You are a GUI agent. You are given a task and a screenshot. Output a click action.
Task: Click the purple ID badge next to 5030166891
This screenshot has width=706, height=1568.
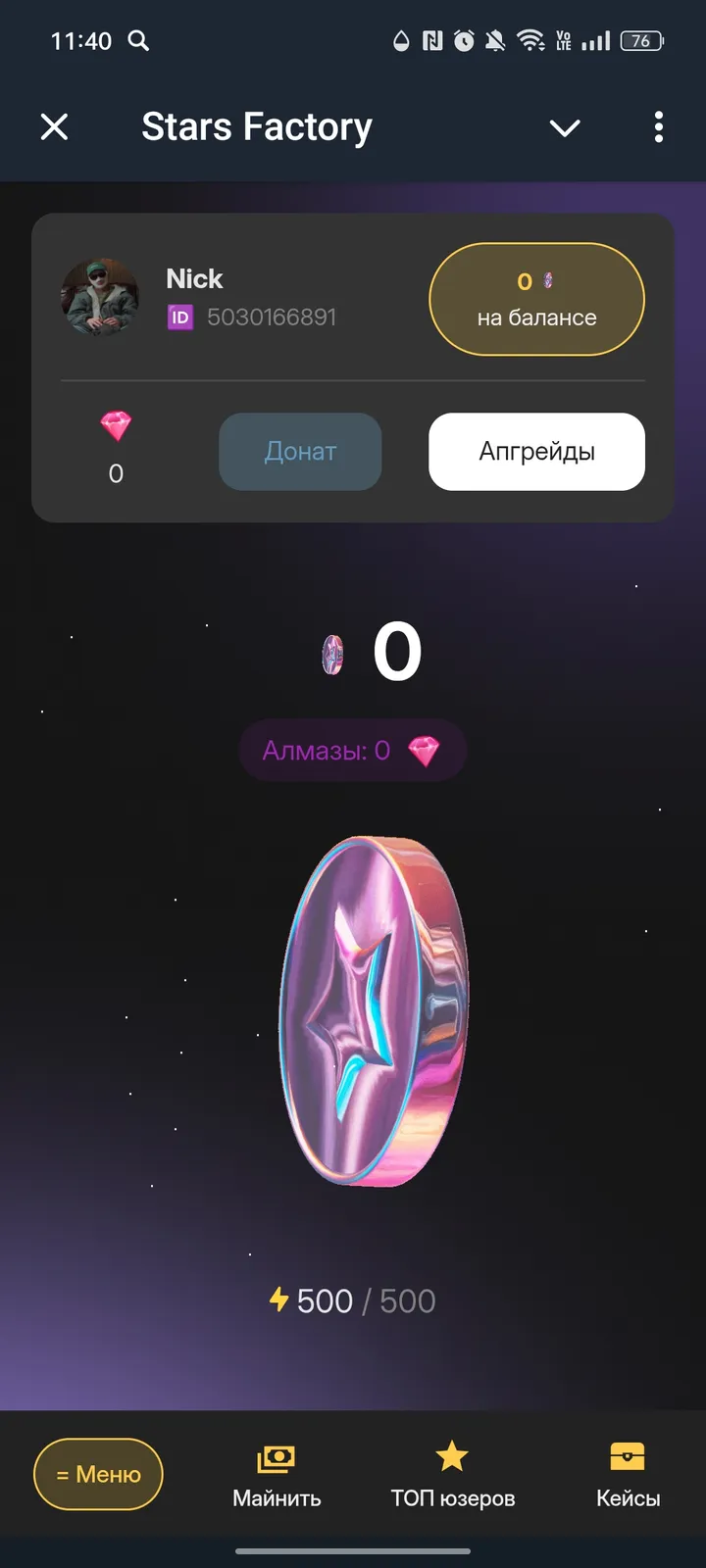pyautogui.click(x=178, y=318)
